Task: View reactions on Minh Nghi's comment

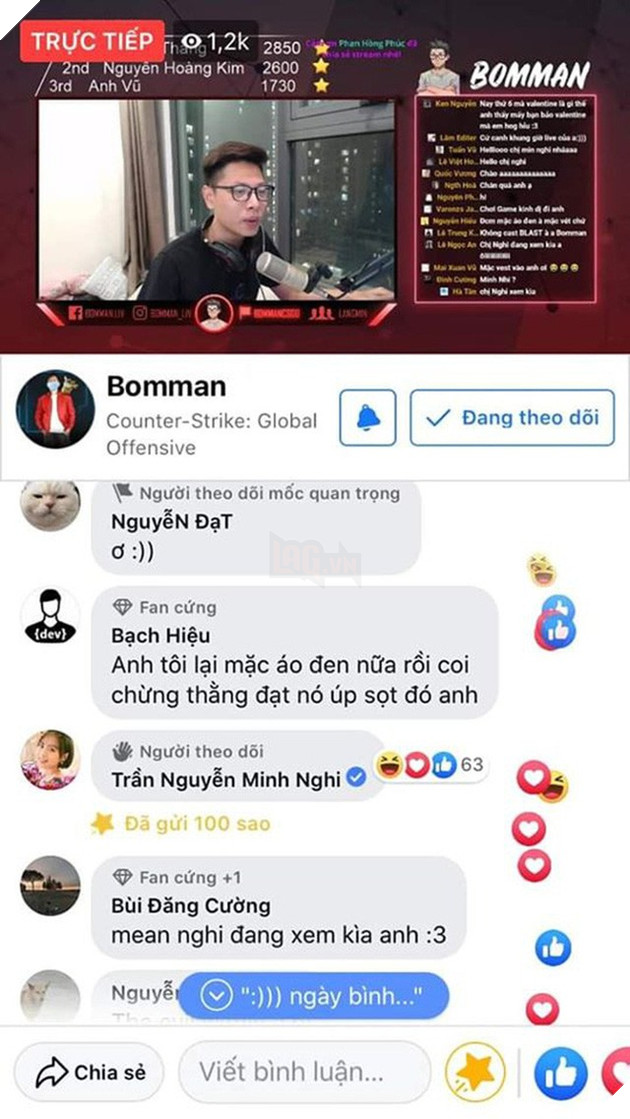Action: (x=430, y=766)
